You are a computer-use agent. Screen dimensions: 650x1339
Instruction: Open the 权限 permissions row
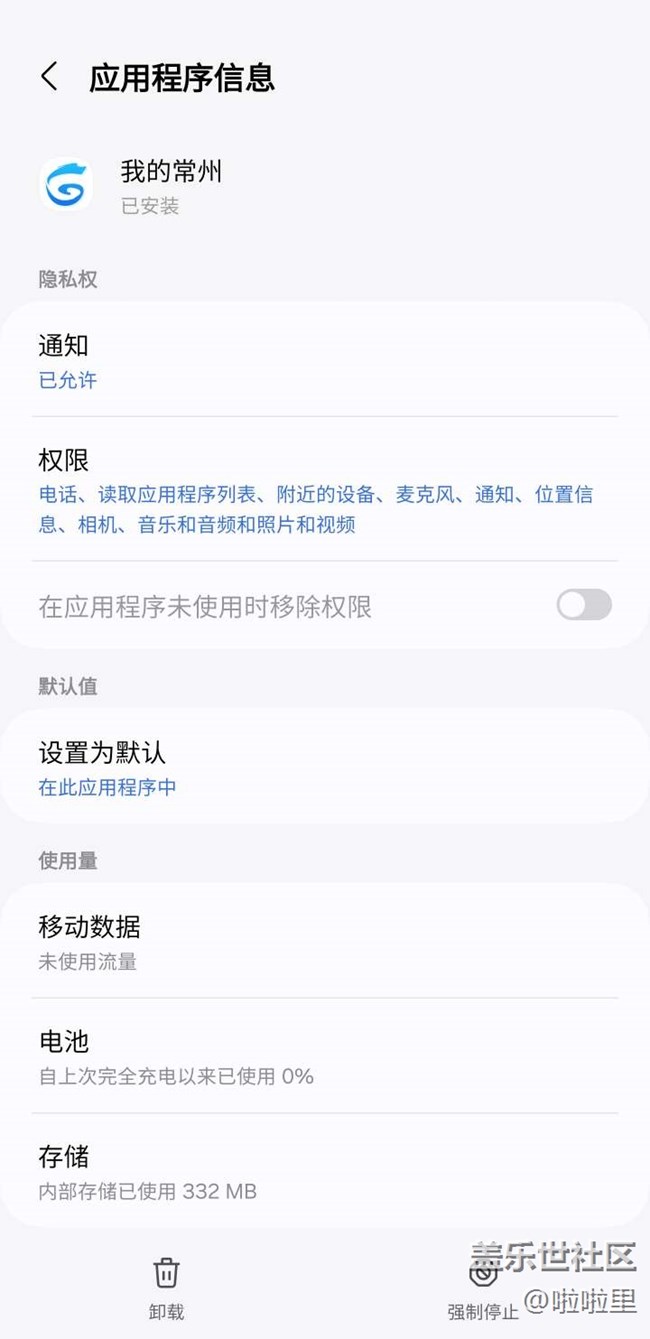(x=325, y=490)
